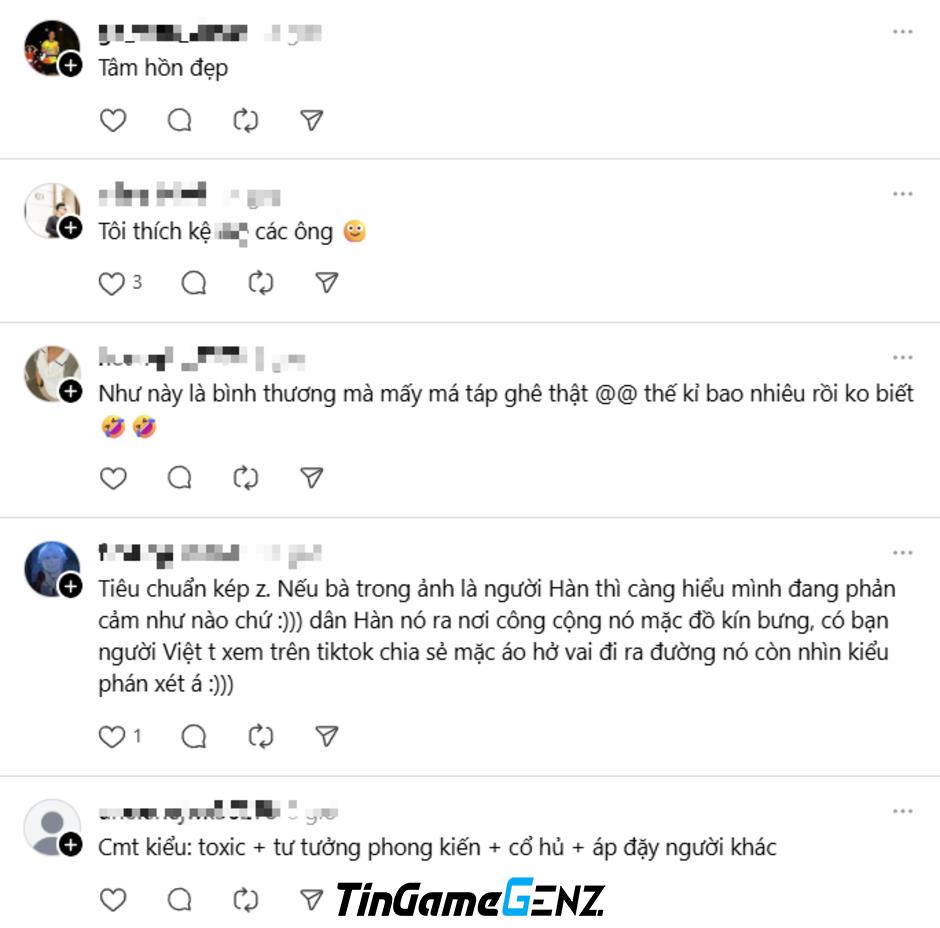
Task: Open overflow menu on "Tiêu chuẩn kép" comment
Action: coord(903,552)
